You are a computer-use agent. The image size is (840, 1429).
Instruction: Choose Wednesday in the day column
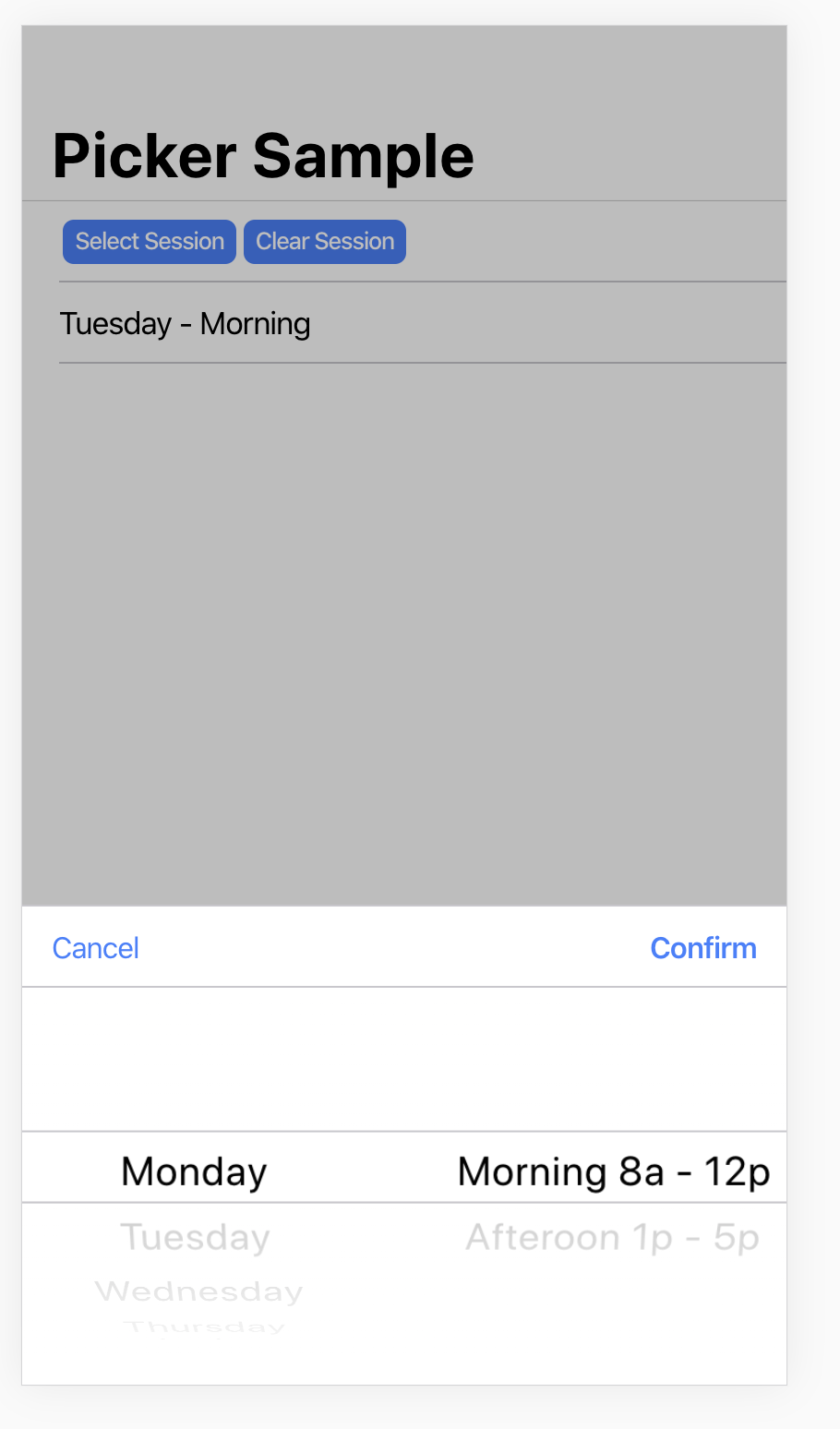(x=199, y=1291)
